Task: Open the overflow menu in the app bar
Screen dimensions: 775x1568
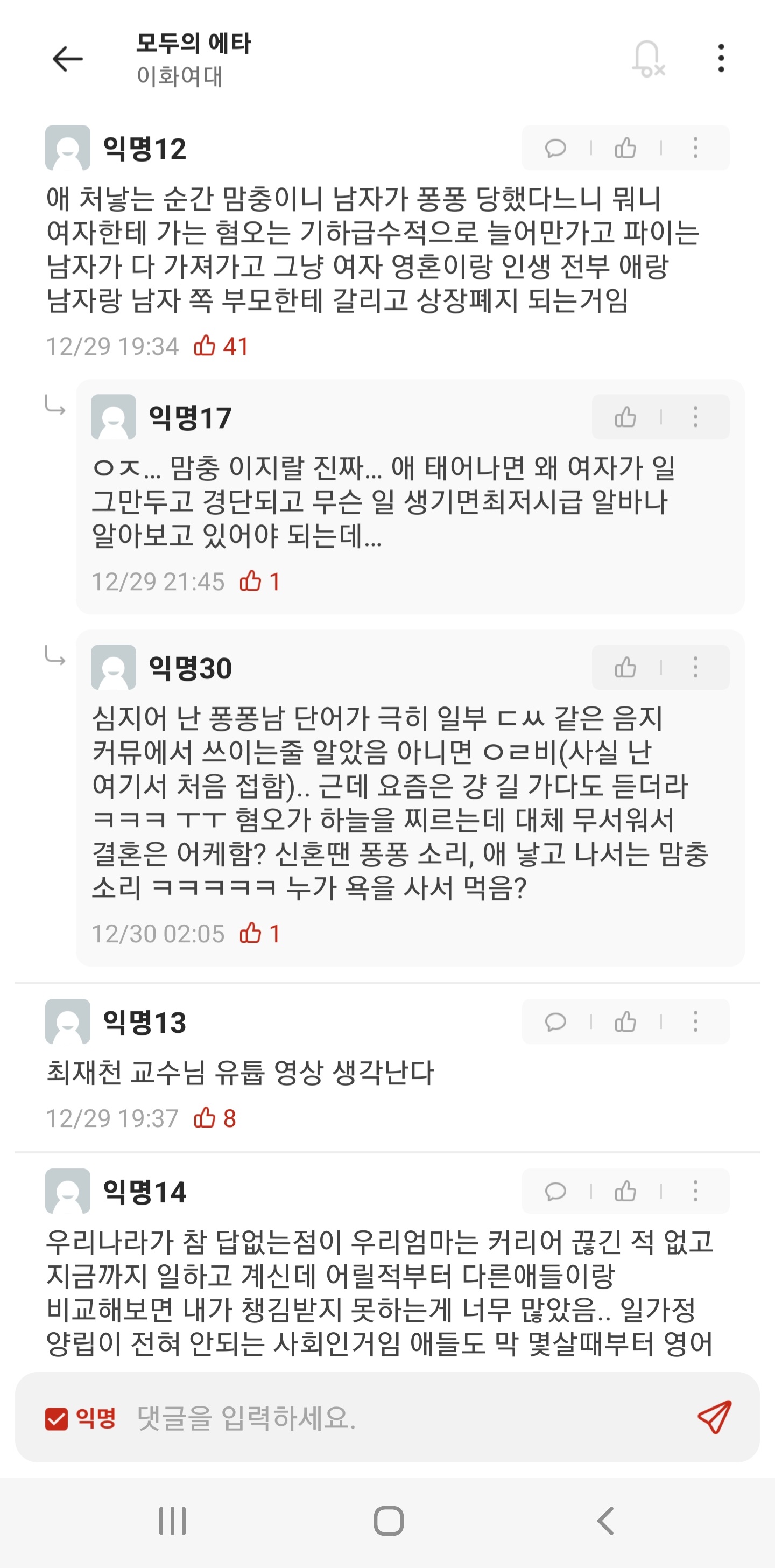Action: click(x=721, y=59)
